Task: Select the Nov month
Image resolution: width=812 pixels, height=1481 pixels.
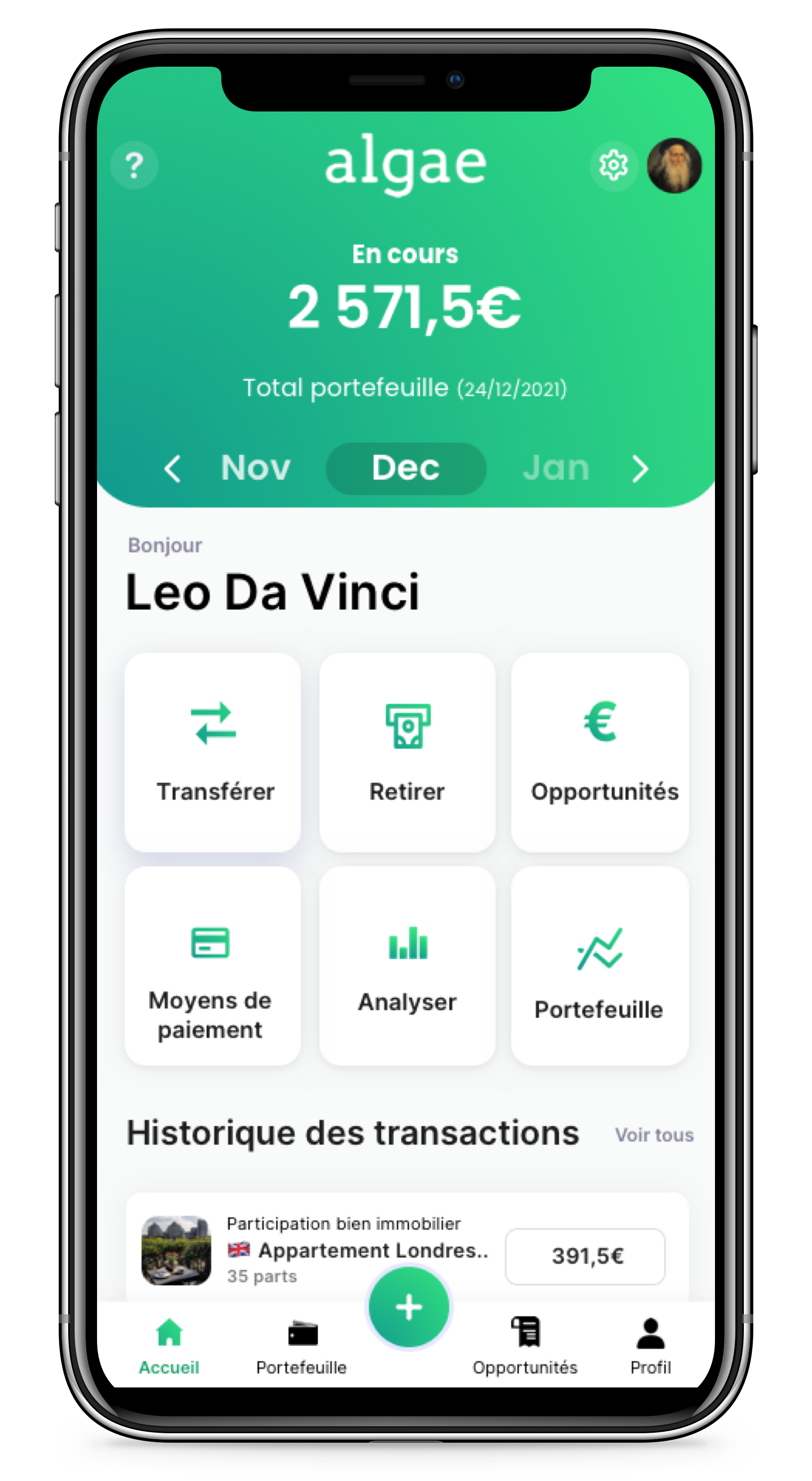Action: pos(256,467)
